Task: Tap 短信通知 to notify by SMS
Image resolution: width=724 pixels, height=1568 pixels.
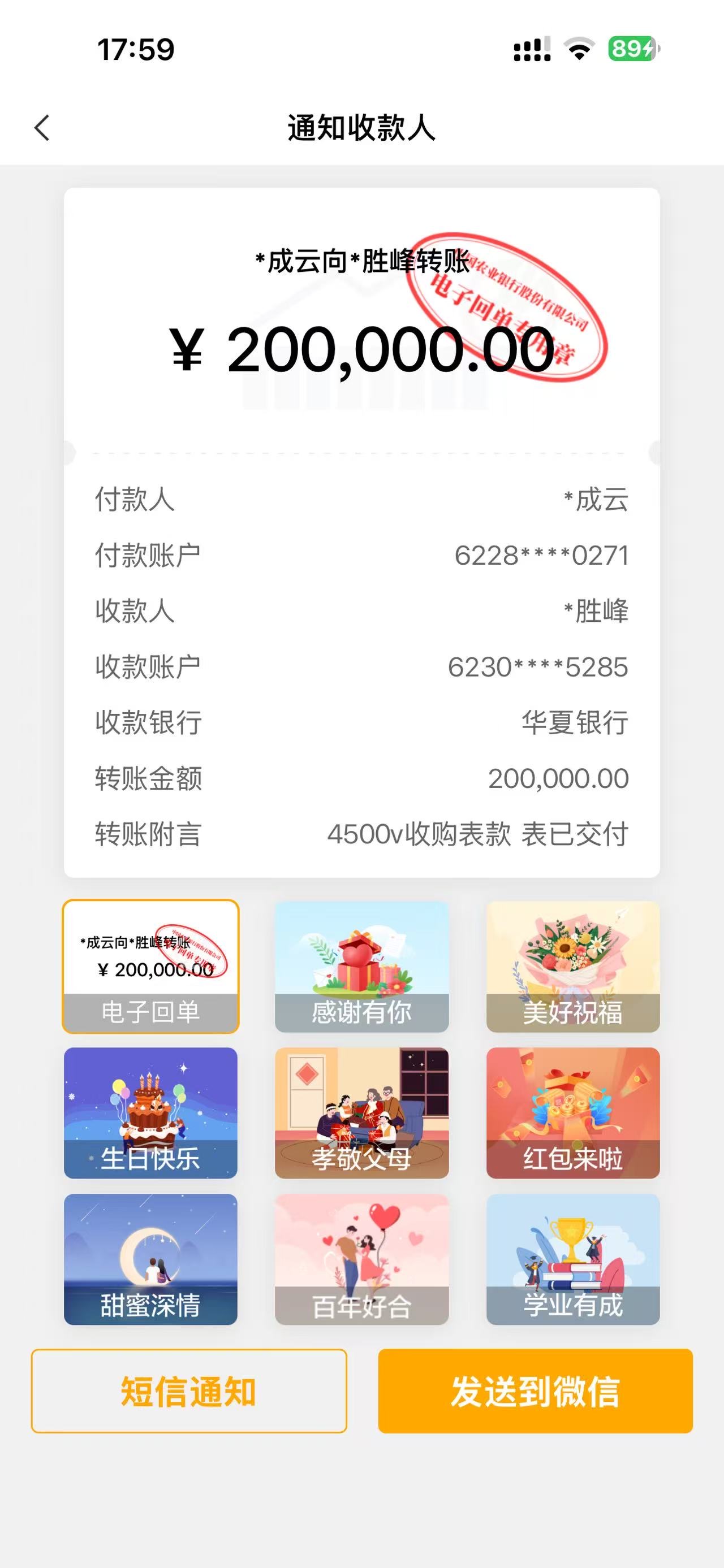Action: tap(189, 1391)
